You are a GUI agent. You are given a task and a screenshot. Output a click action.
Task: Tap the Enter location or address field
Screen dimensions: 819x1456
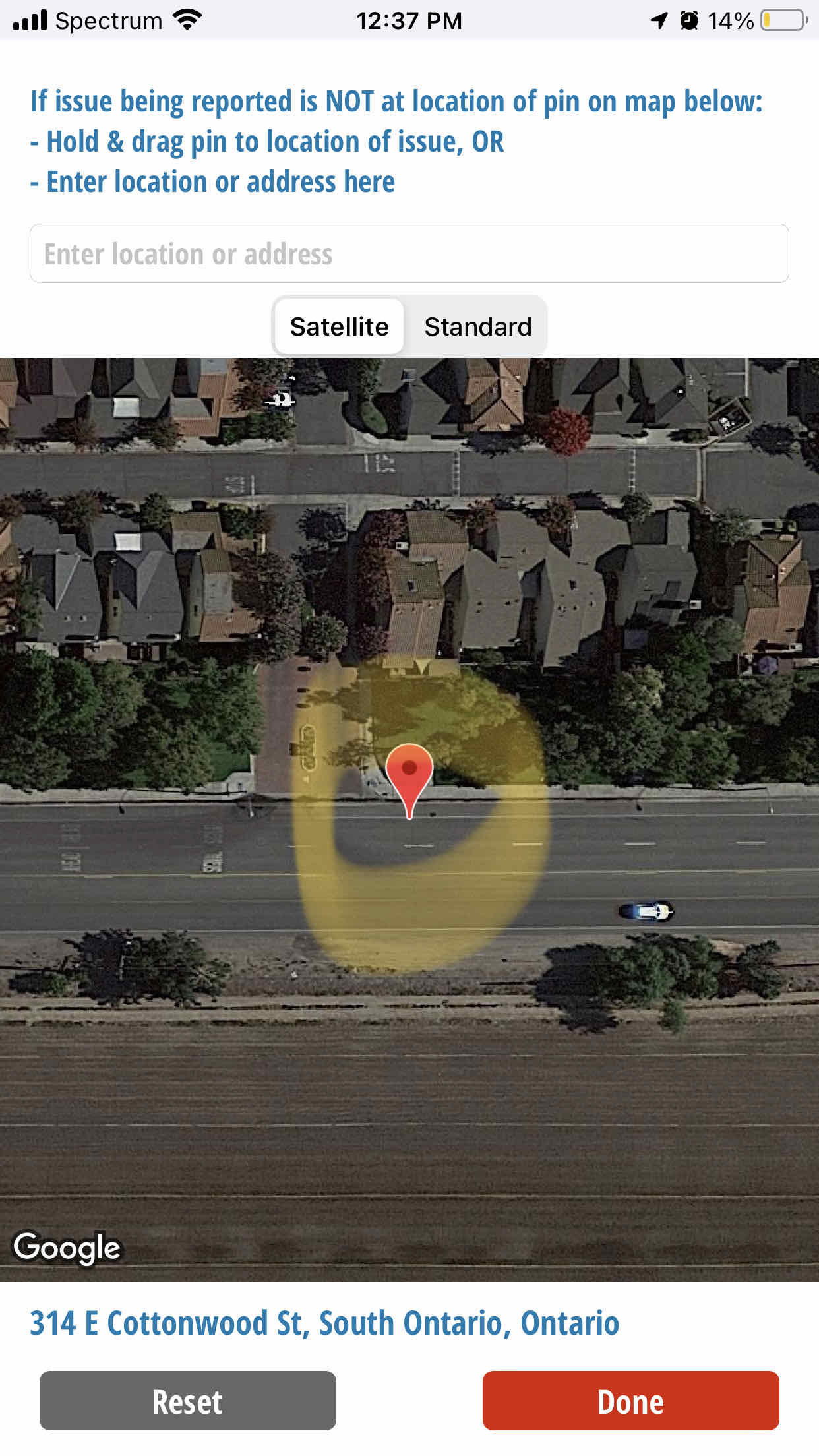point(409,253)
